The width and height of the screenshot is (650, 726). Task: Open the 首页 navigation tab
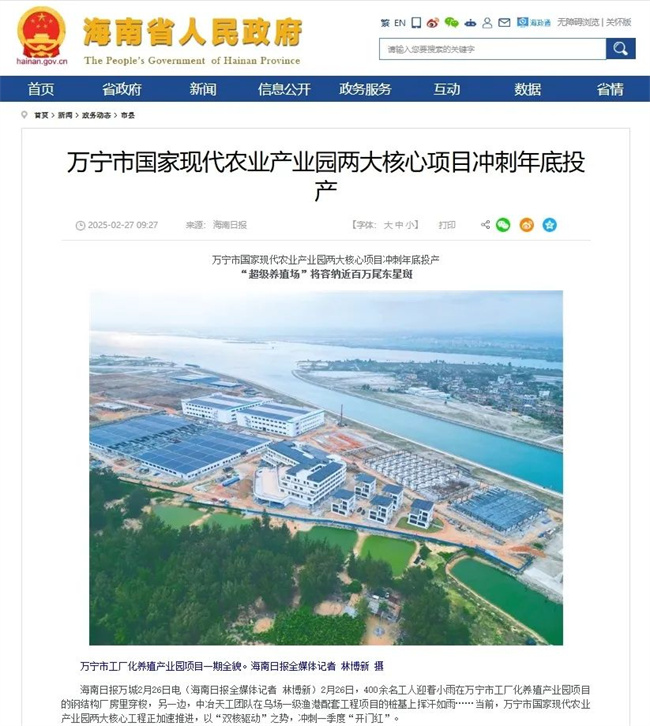pyautogui.click(x=41, y=89)
